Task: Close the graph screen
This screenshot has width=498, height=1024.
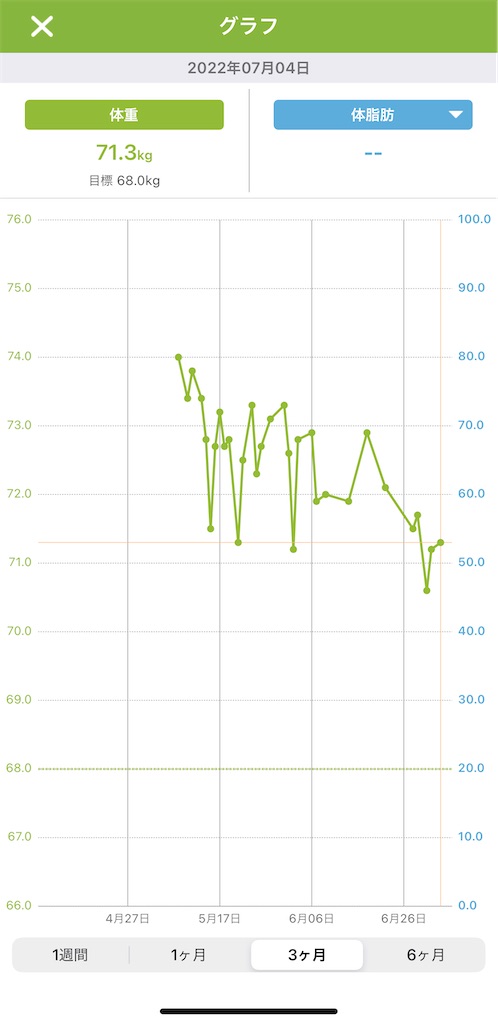Action: (42, 26)
